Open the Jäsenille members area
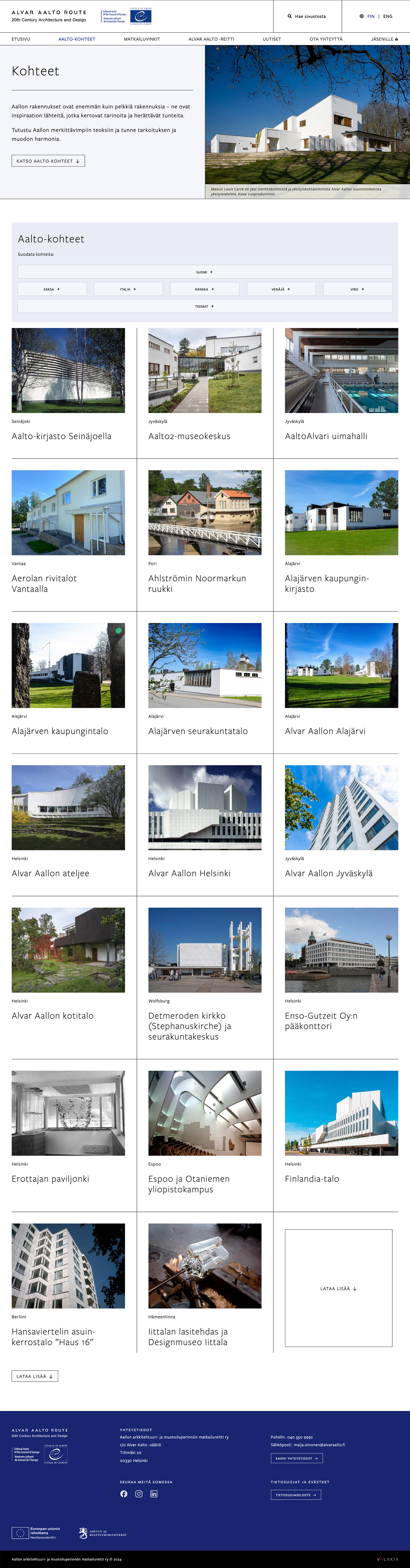410x1568 pixels. (x=384, y=39)
